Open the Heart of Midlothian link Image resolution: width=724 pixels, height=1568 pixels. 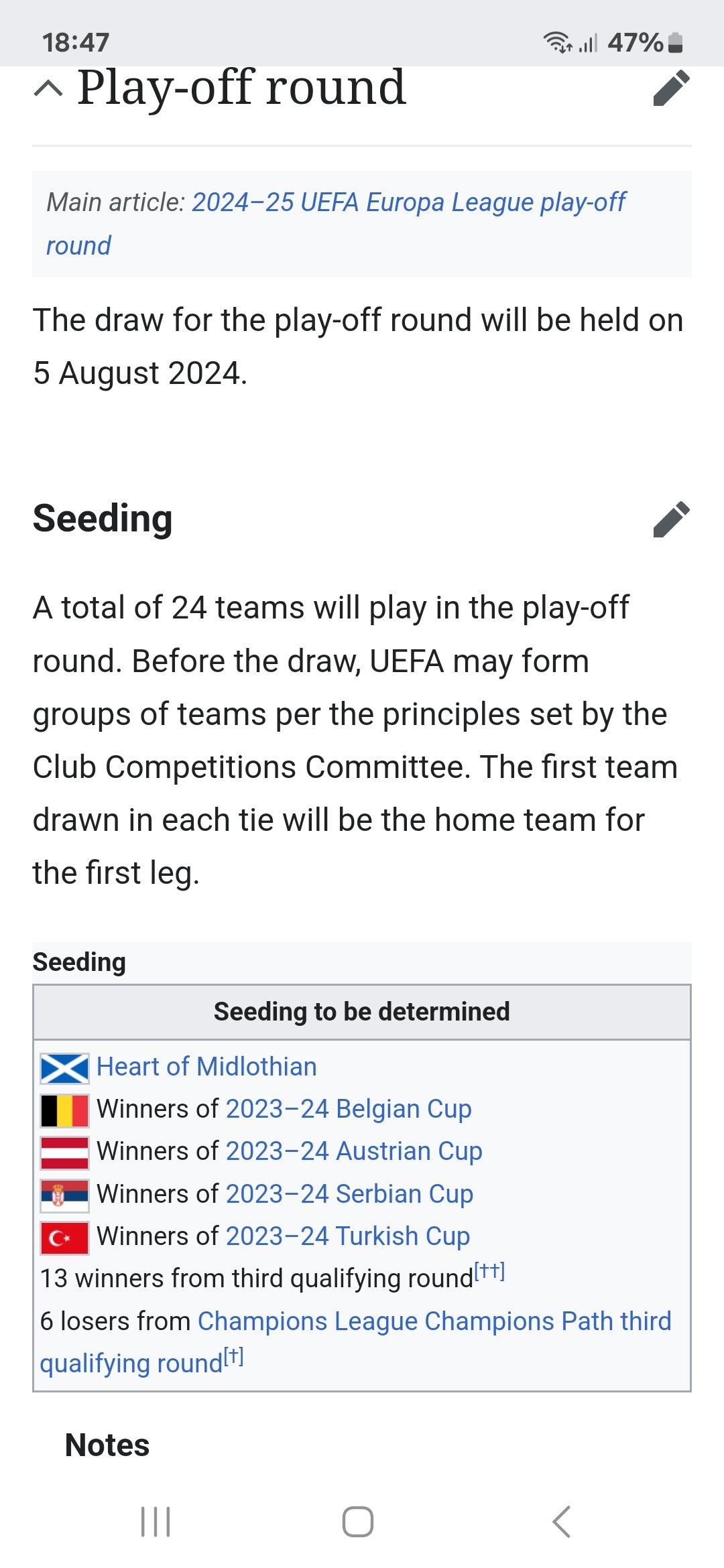(x=206, y=1066)
